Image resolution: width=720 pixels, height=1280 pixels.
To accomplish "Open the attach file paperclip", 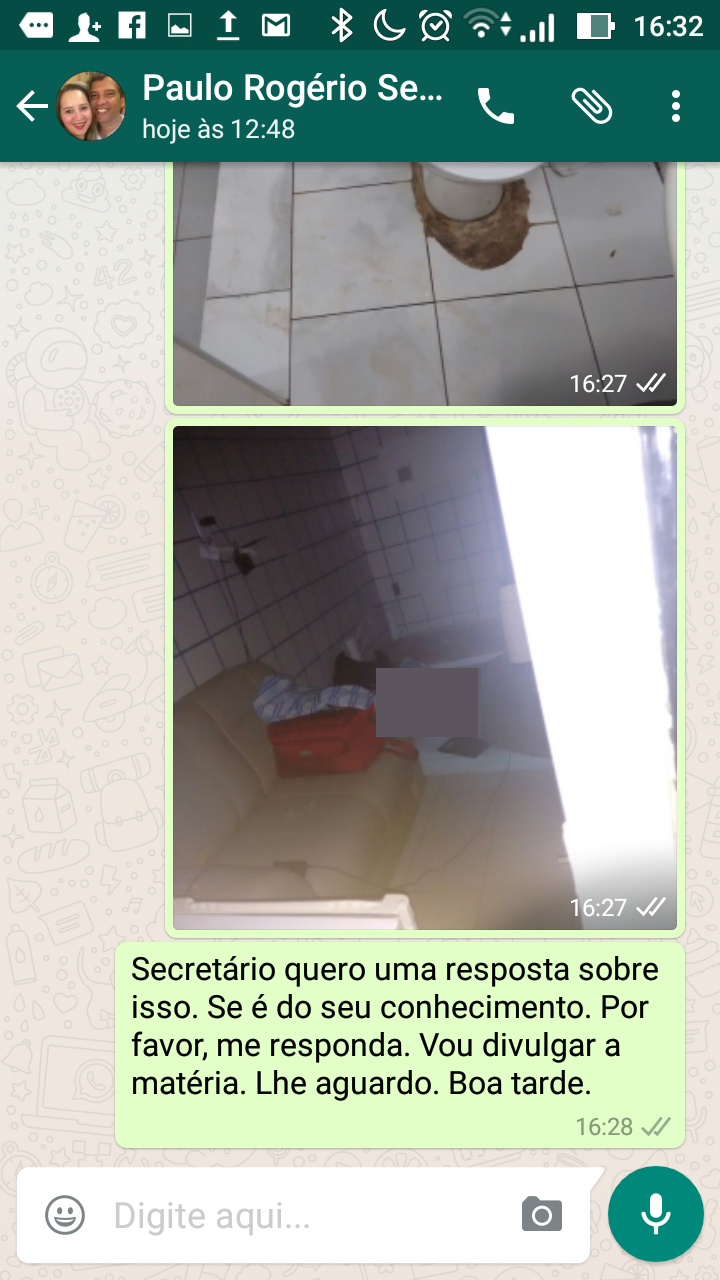I will coord(592,106).
